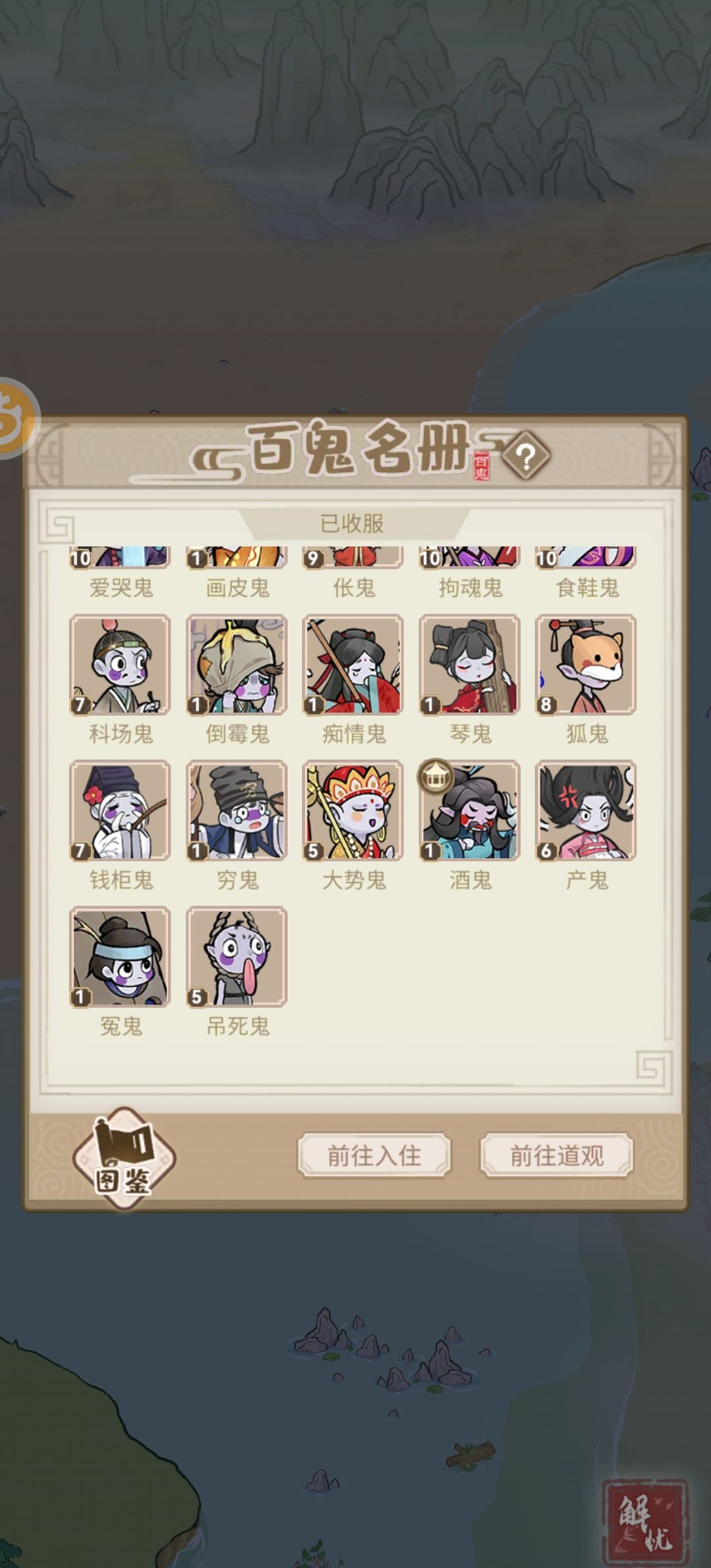Open the 大势鬼 ghost portrait
This screenshot has height=1568, width=711.
coord(352,812)
